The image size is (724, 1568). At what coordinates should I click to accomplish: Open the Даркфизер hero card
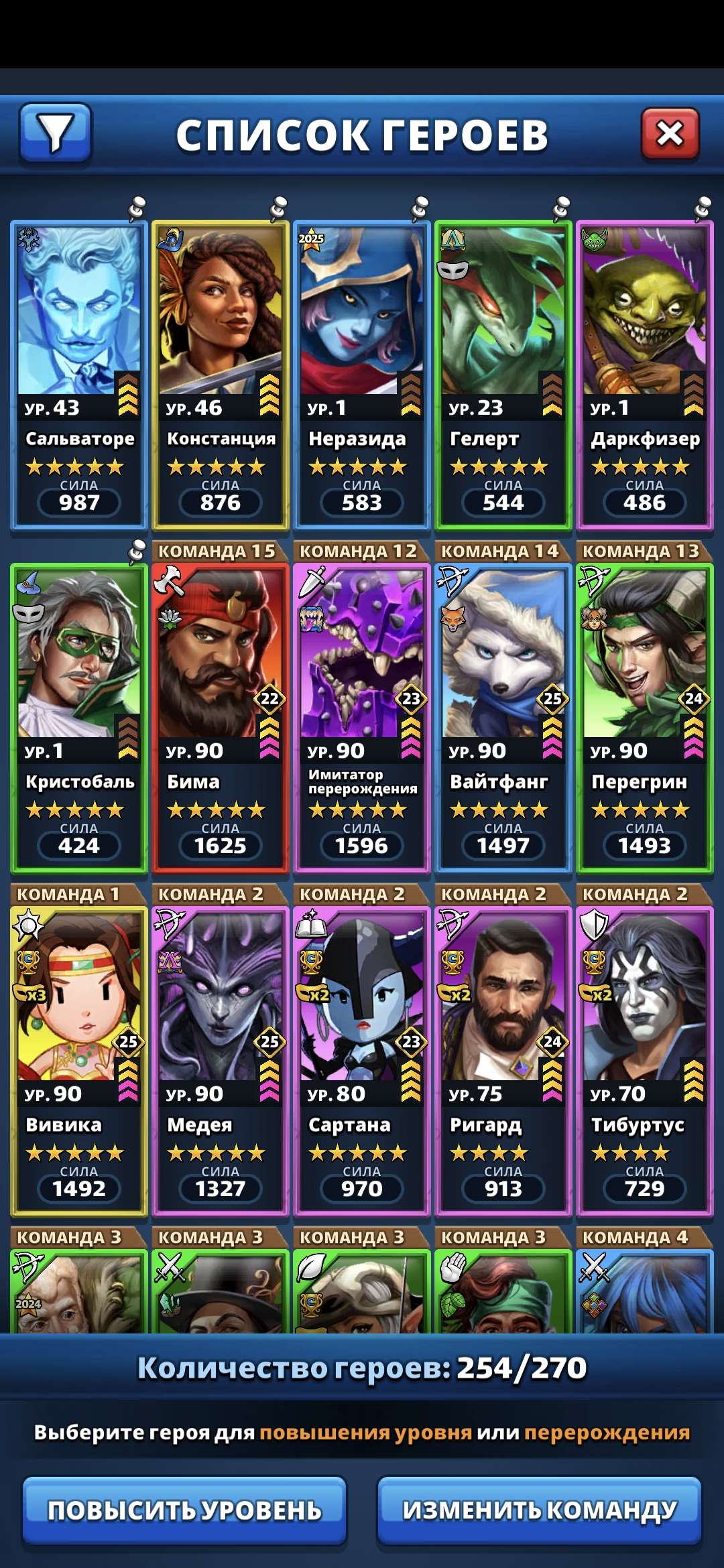click(645, 375)
